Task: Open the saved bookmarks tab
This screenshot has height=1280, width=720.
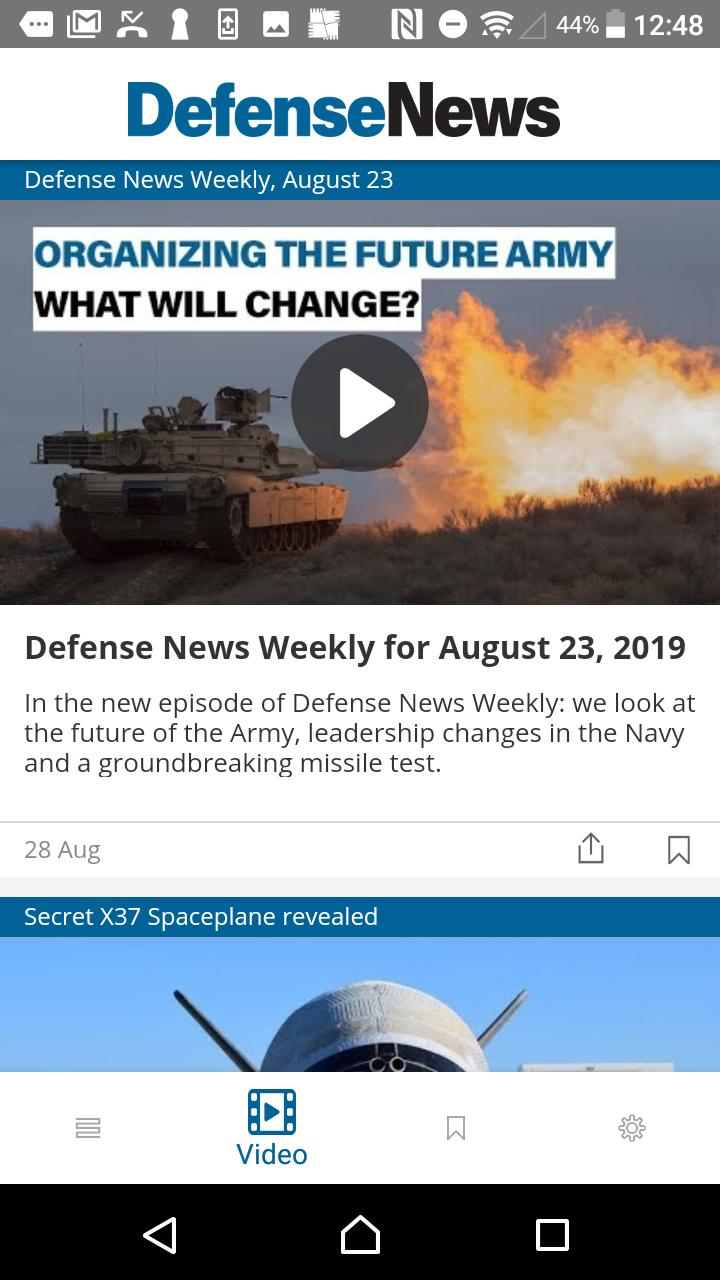Action: point(456,1128)
